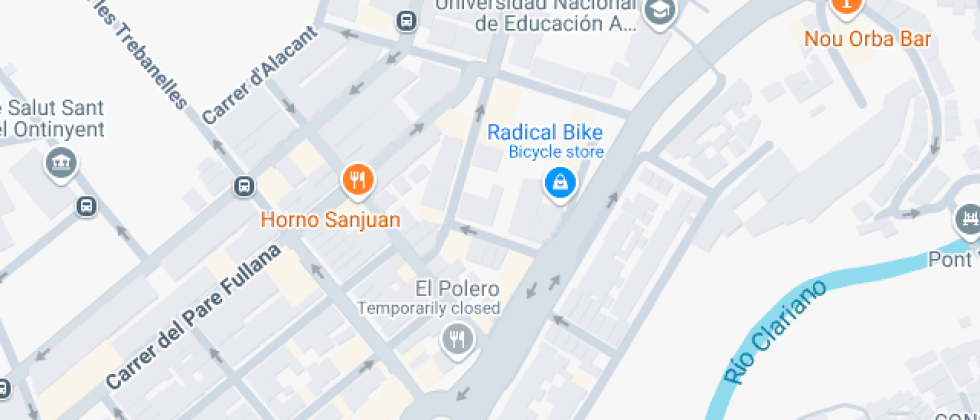Open the El Polero restaurant marker

[x=458, y=339]
